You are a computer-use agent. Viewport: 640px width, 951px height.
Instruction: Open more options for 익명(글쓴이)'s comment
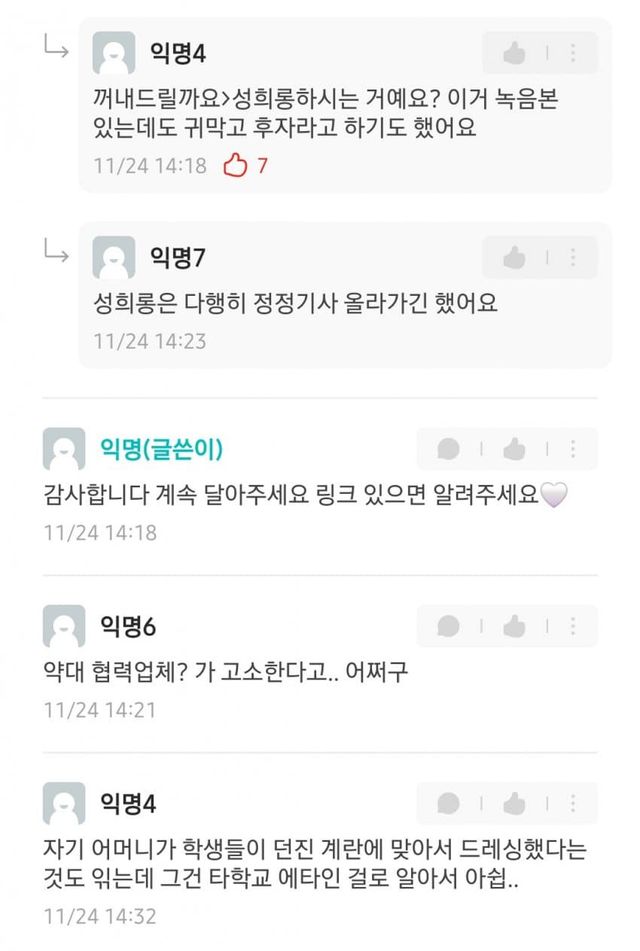573,449
